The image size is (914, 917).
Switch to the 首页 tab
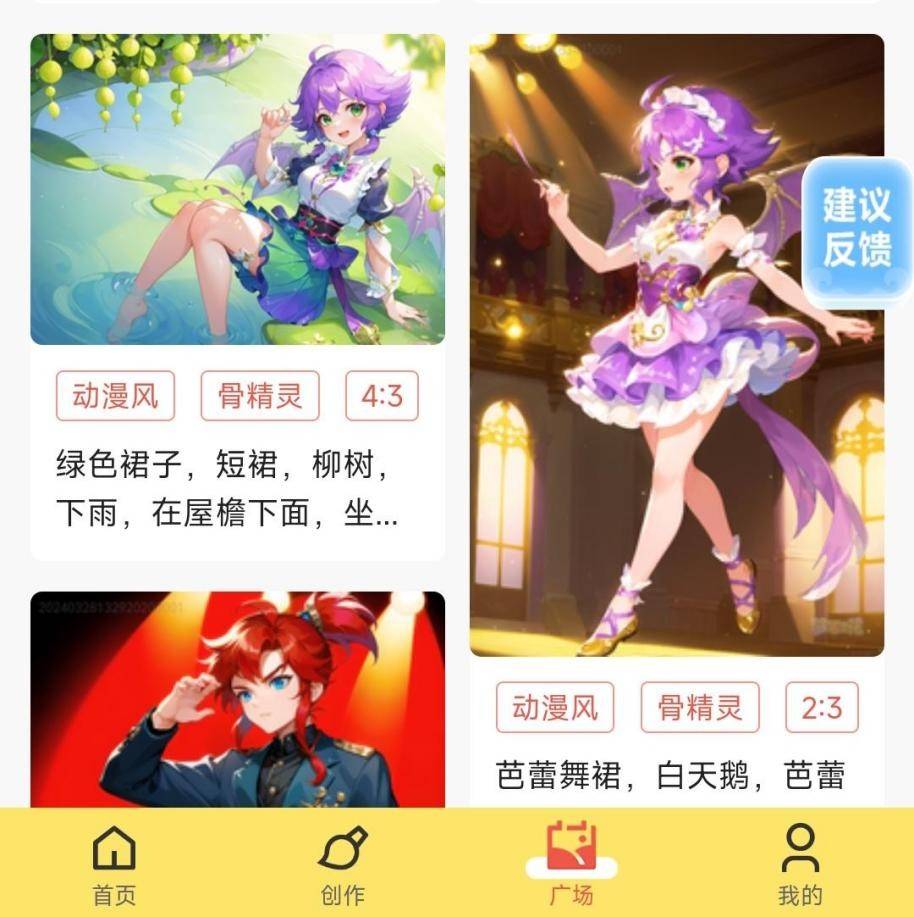coord(114,864)
